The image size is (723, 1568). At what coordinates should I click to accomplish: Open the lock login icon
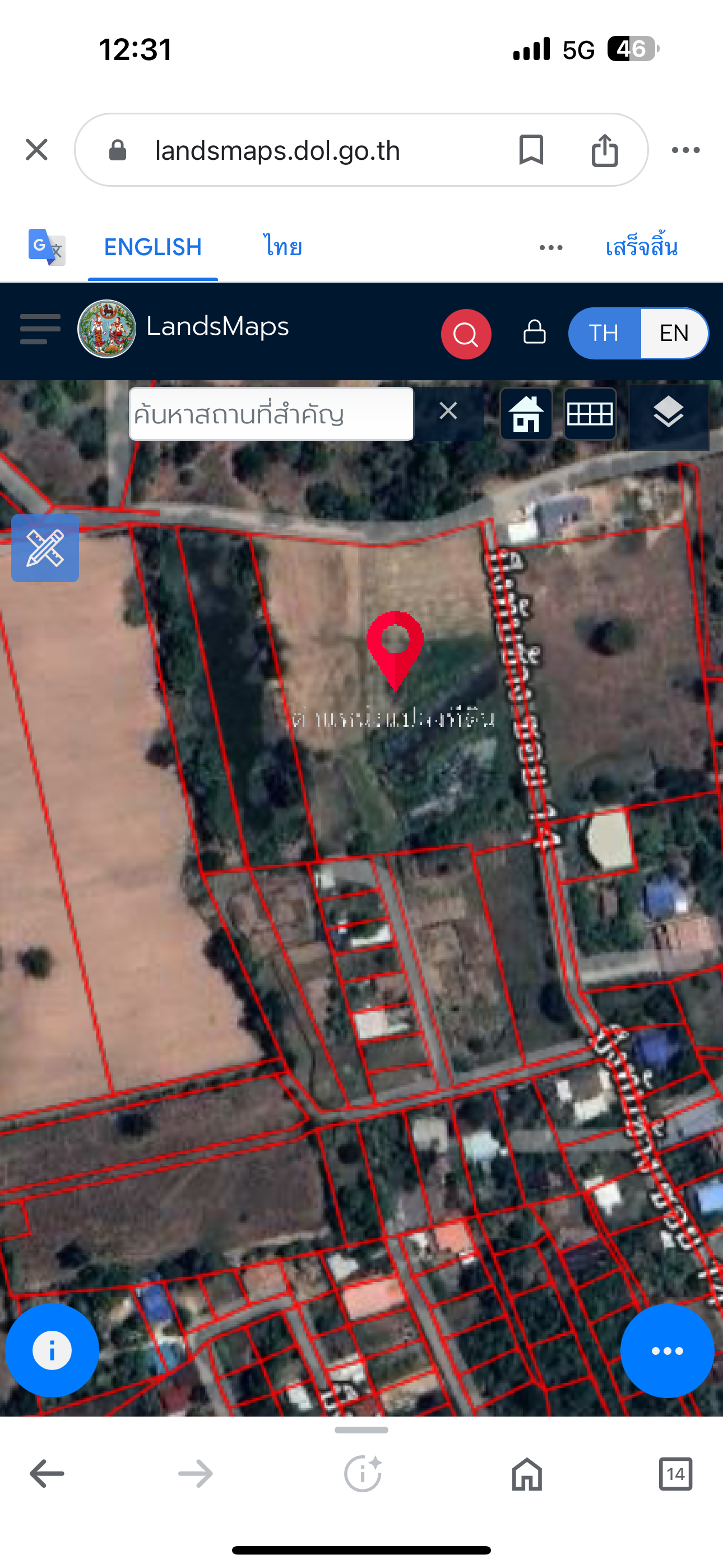pyautogui.click(x=534, y=333)
